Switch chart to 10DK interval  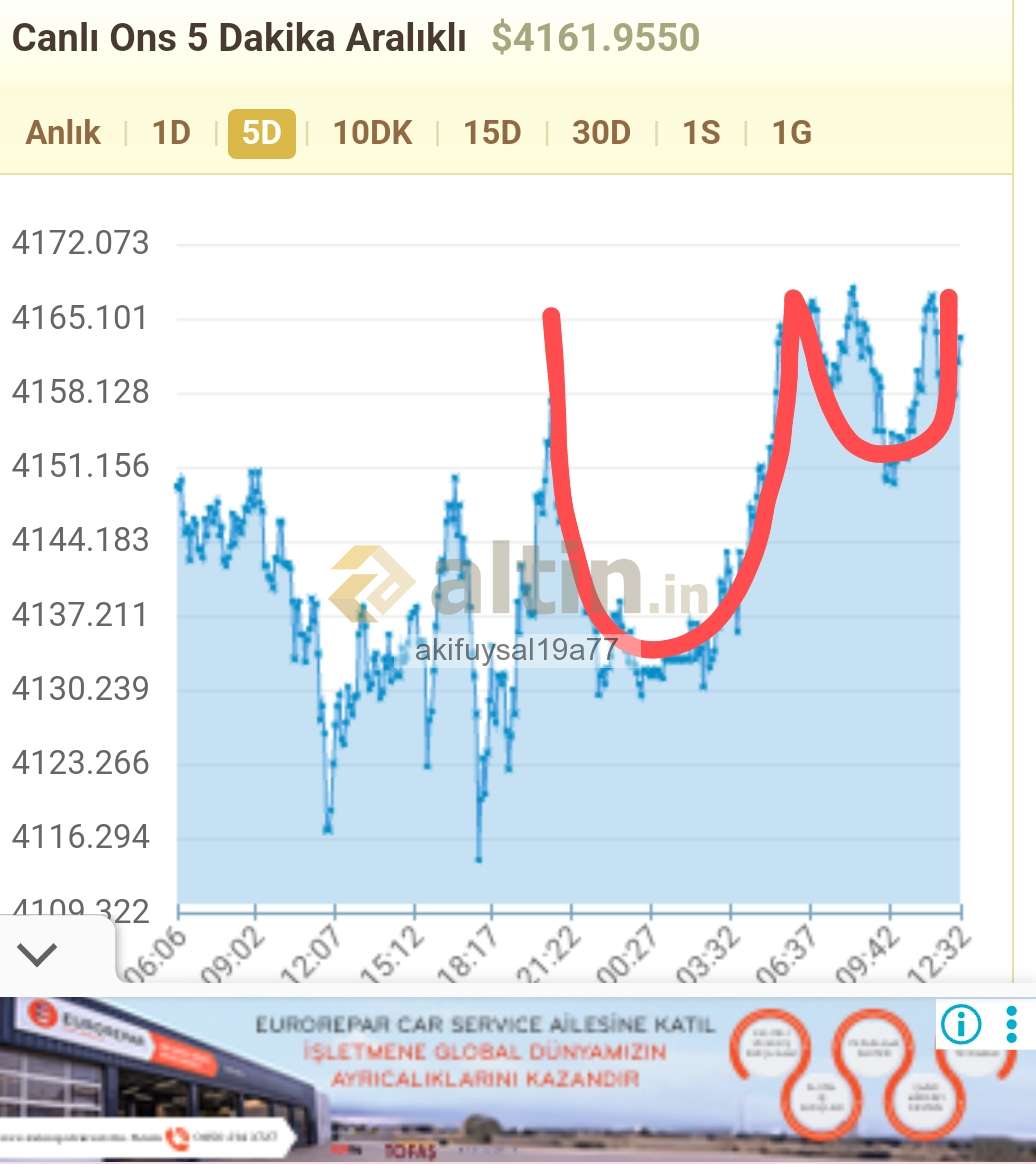[x=372, y=133]
